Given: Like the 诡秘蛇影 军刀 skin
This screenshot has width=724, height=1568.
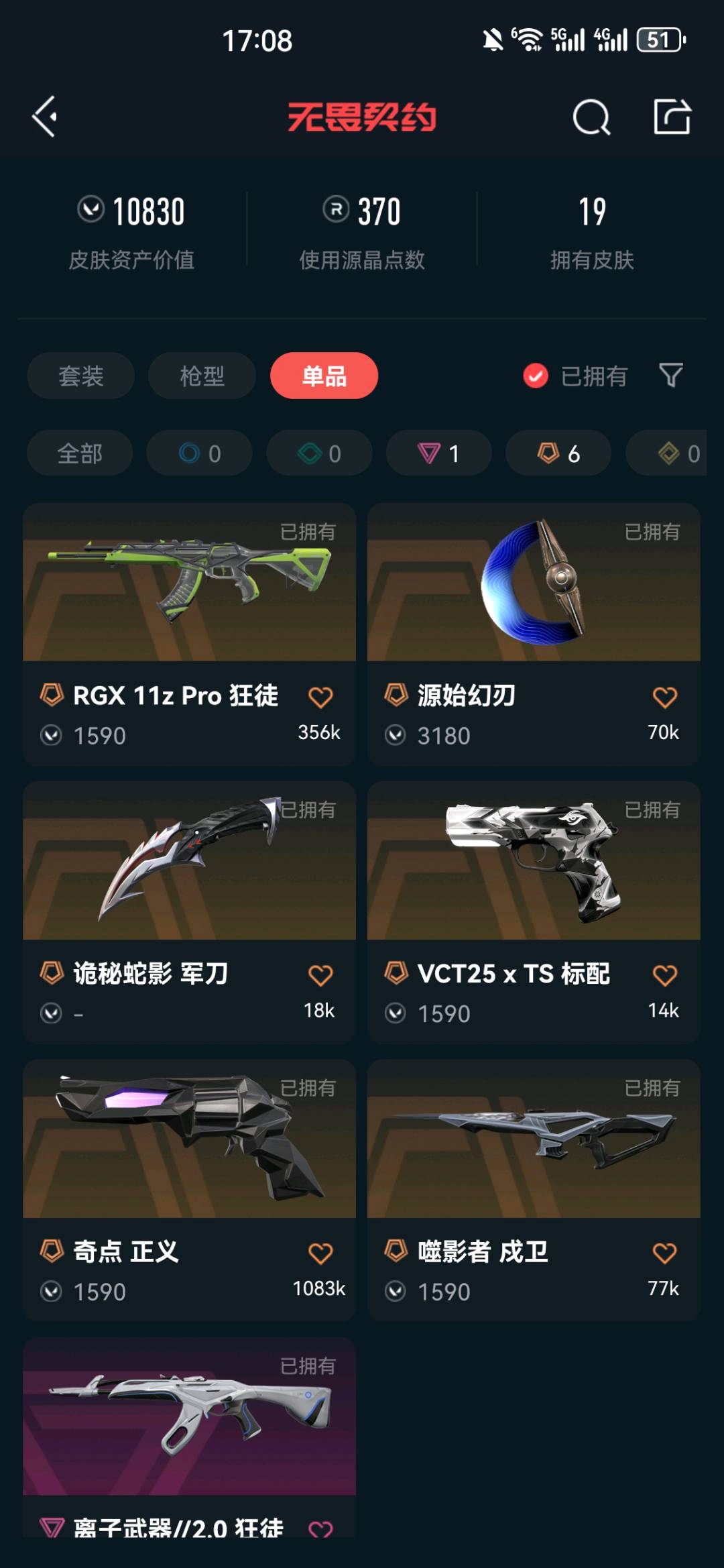Looking at the screenshot, I should point(320,975).
